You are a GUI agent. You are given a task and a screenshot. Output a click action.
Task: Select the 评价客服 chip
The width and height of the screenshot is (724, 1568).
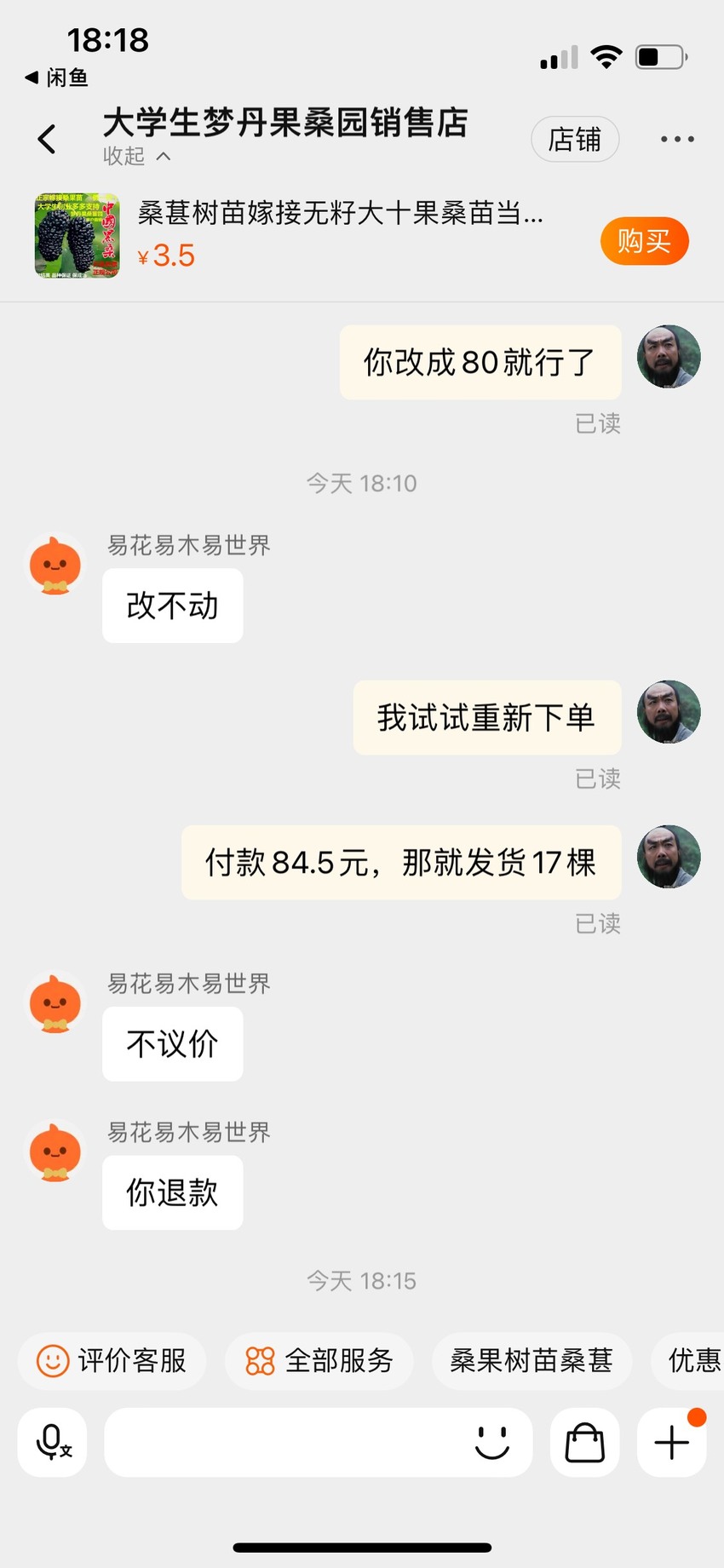(112, 1360)
